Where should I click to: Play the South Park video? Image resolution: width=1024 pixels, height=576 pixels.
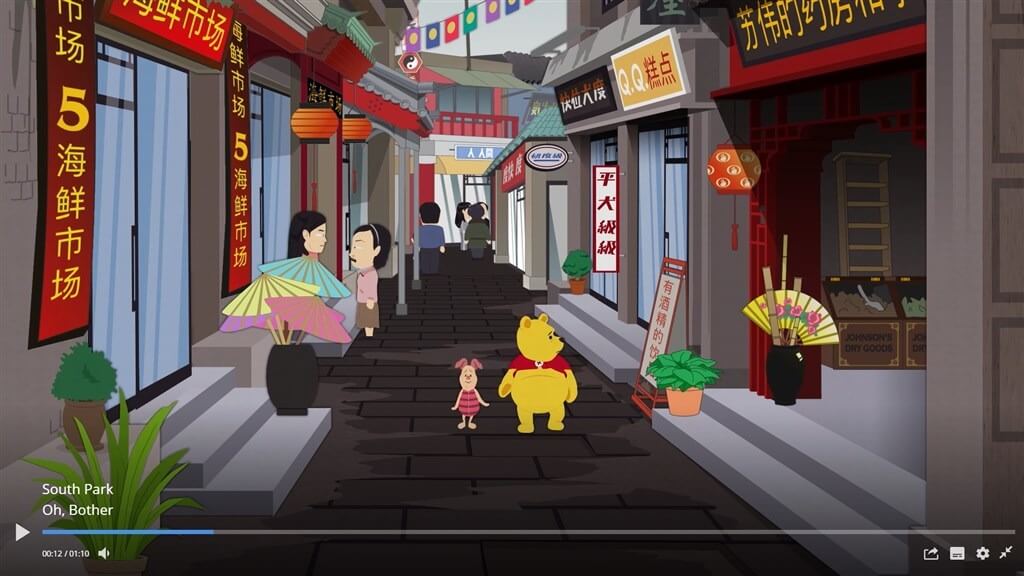click(x=22, y=532)
